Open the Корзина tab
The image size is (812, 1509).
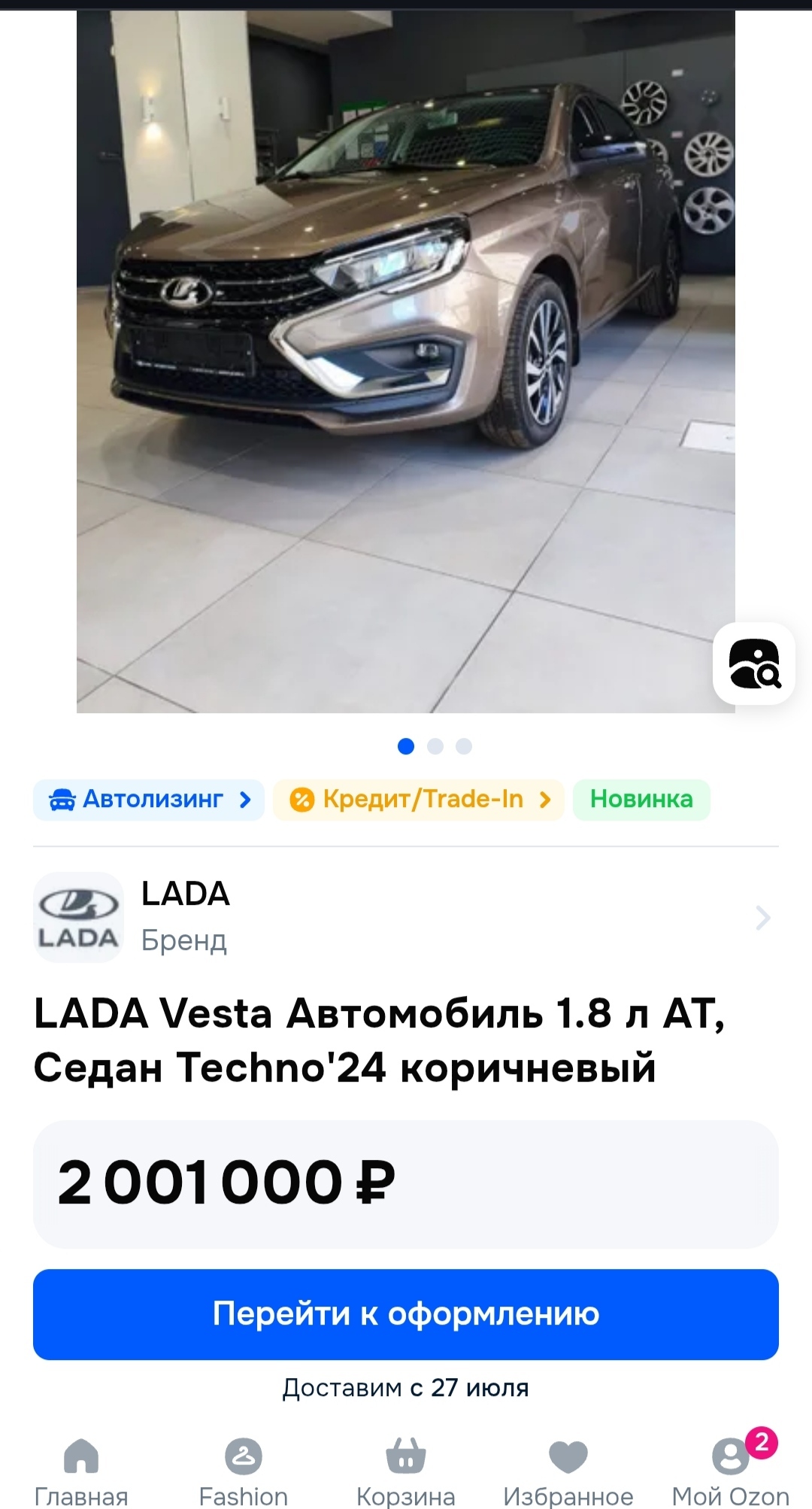pyautogui.click(x=406, y=1471)
